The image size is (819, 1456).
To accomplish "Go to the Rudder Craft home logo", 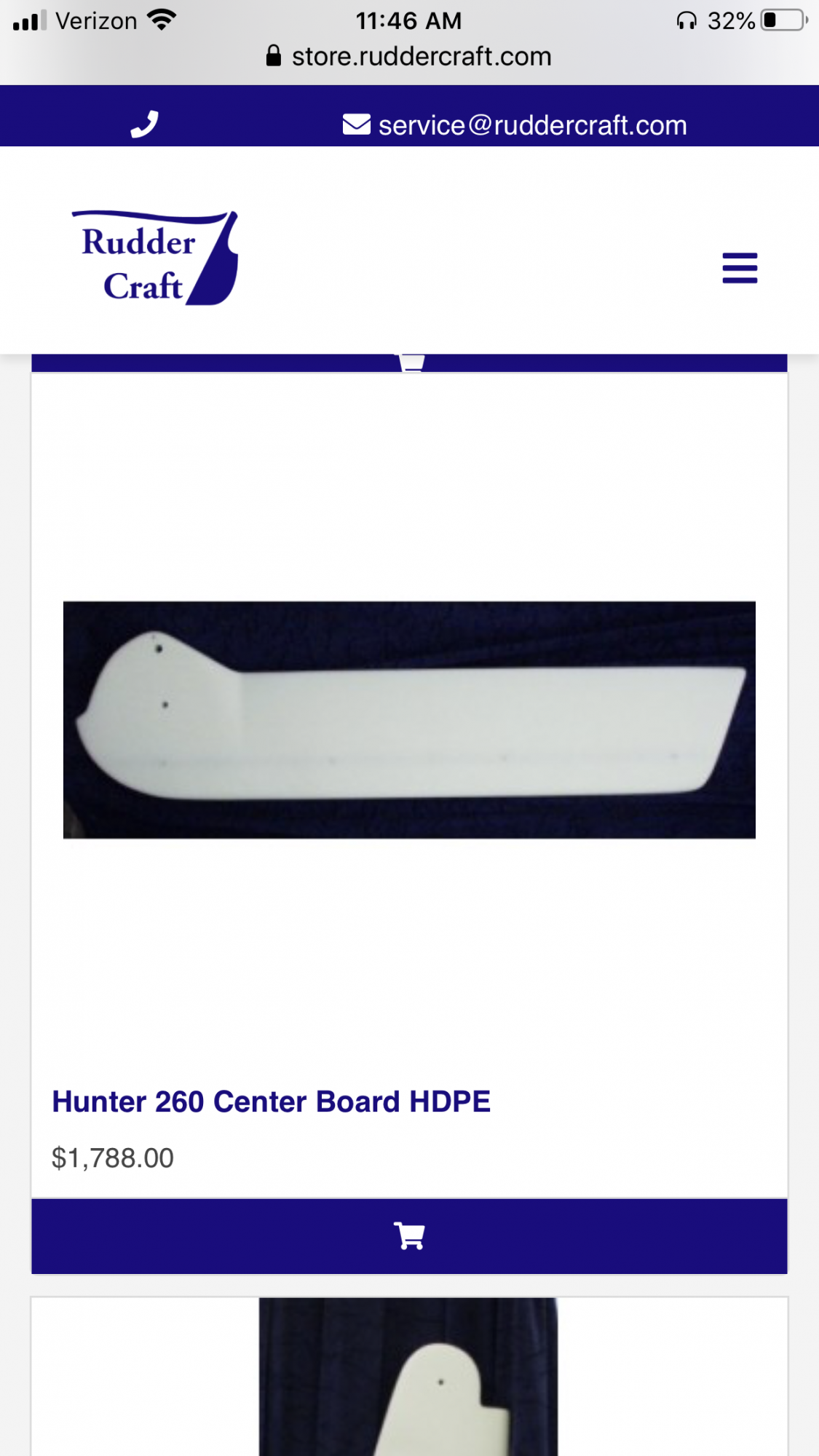I will 155,258.
